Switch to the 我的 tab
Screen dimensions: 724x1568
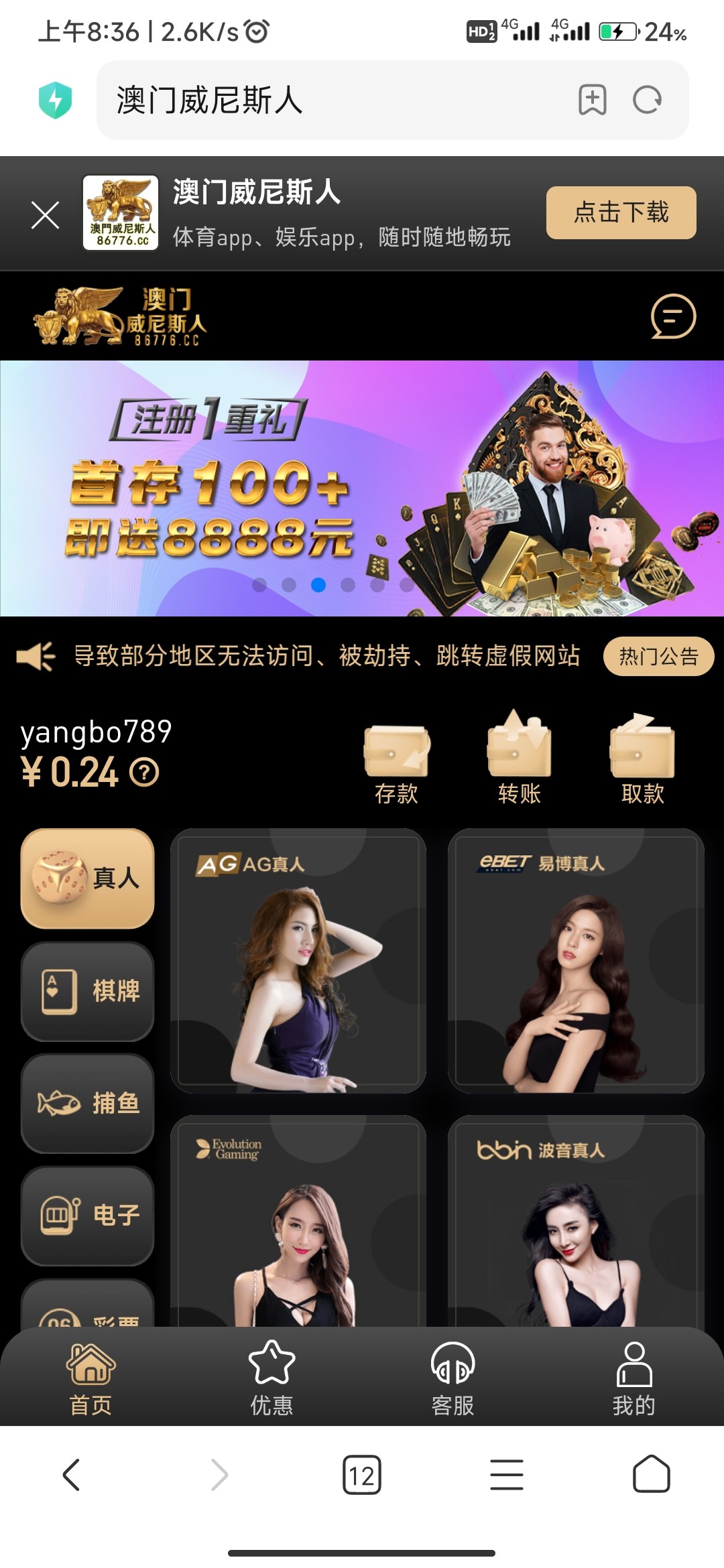click(633, 1378)
